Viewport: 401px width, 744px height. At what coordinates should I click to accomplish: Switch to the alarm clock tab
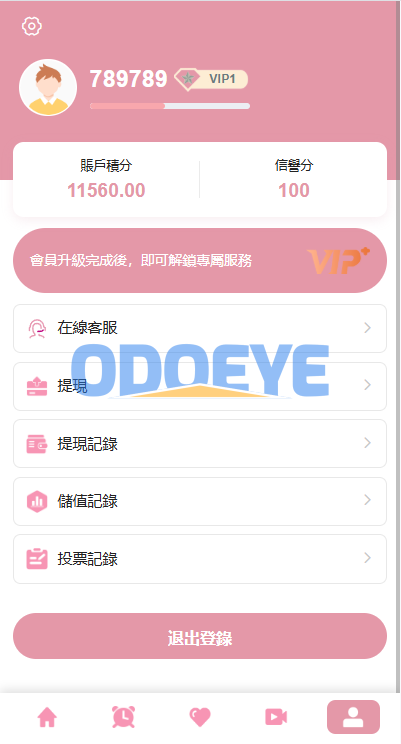(123, 716)
